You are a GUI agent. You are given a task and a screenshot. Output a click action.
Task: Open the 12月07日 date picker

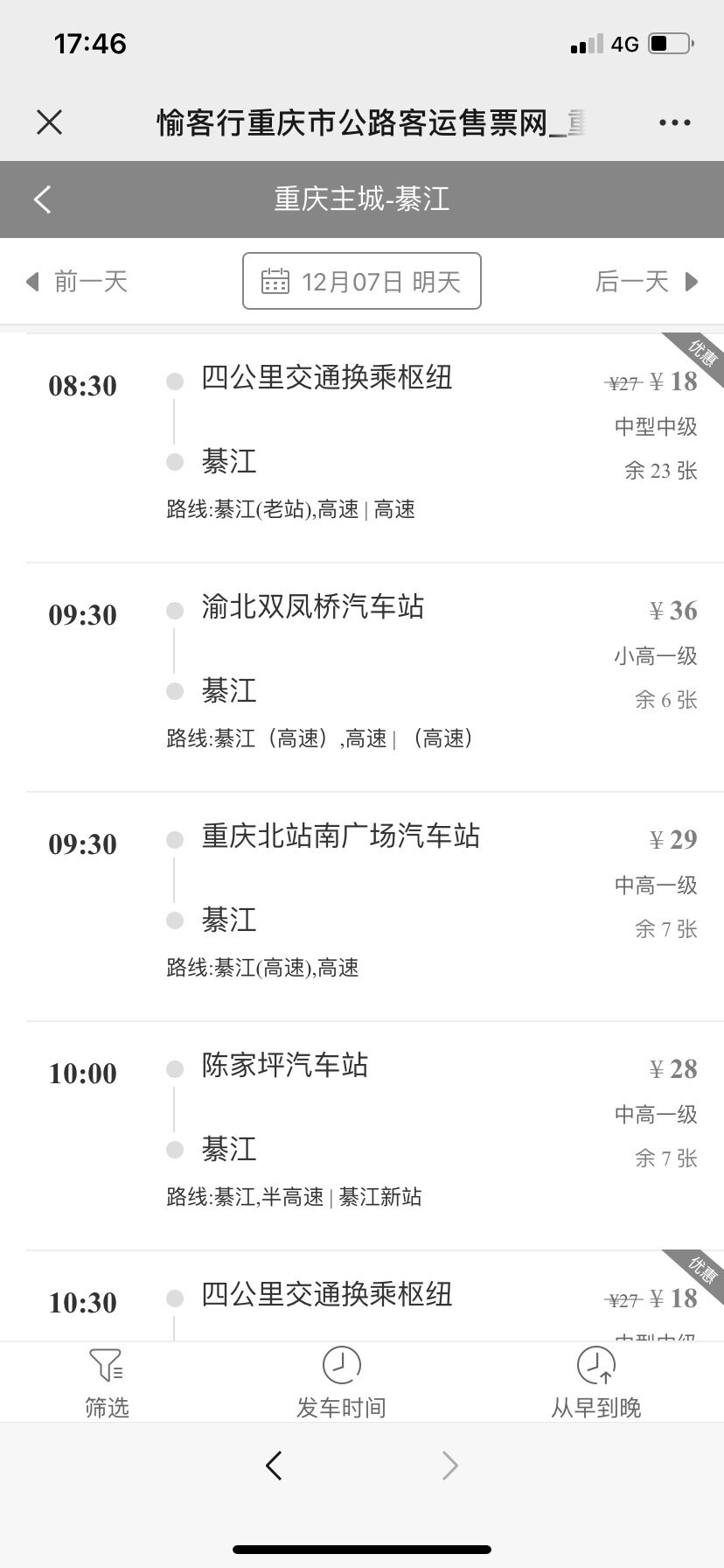pos(362,281)
